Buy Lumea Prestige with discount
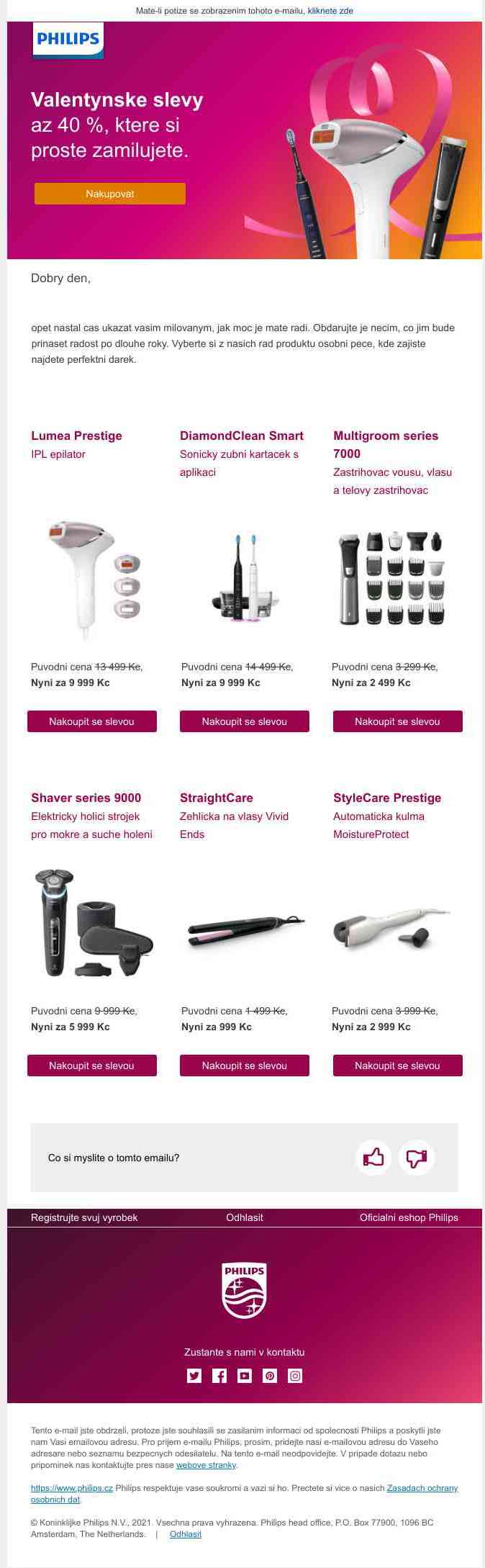 point(91,721)
